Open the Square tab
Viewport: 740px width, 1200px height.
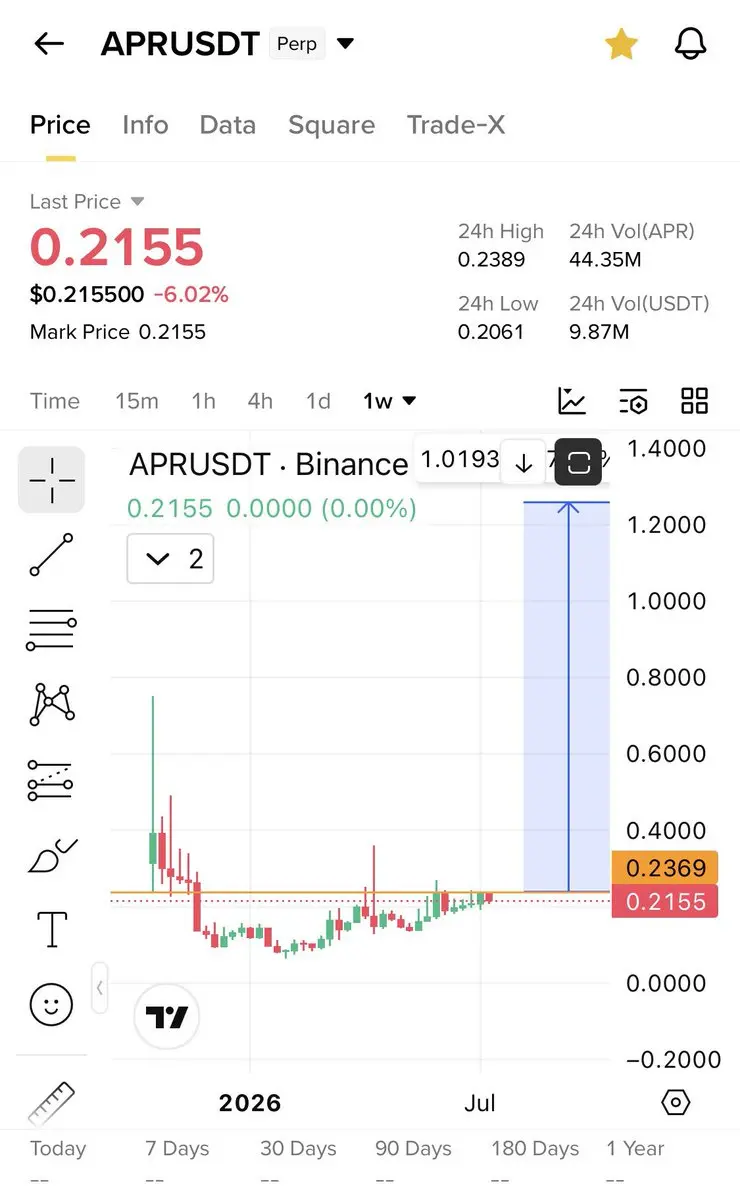point(332,125)
